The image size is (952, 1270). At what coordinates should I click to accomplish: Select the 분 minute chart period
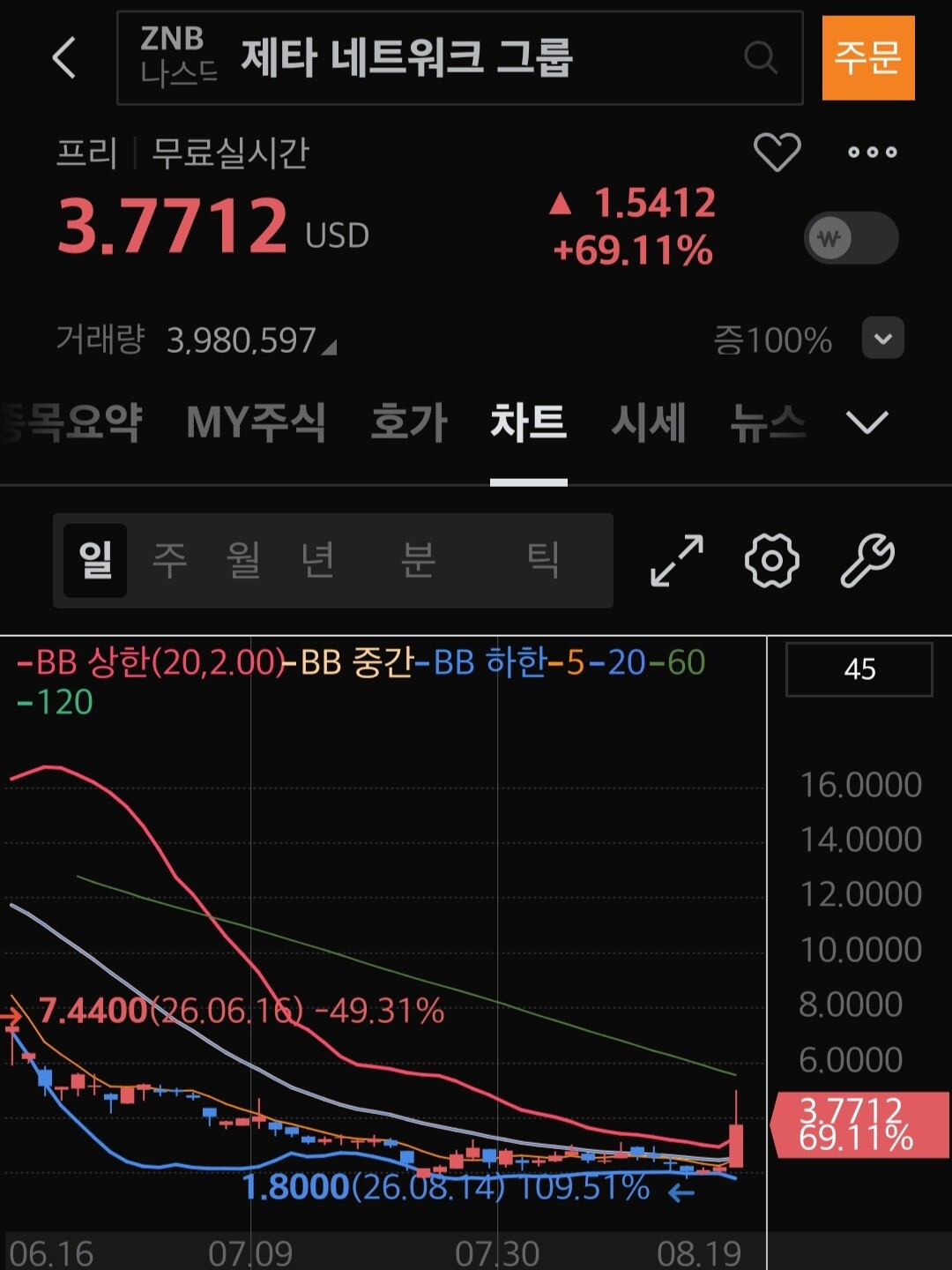pos(418,559)
